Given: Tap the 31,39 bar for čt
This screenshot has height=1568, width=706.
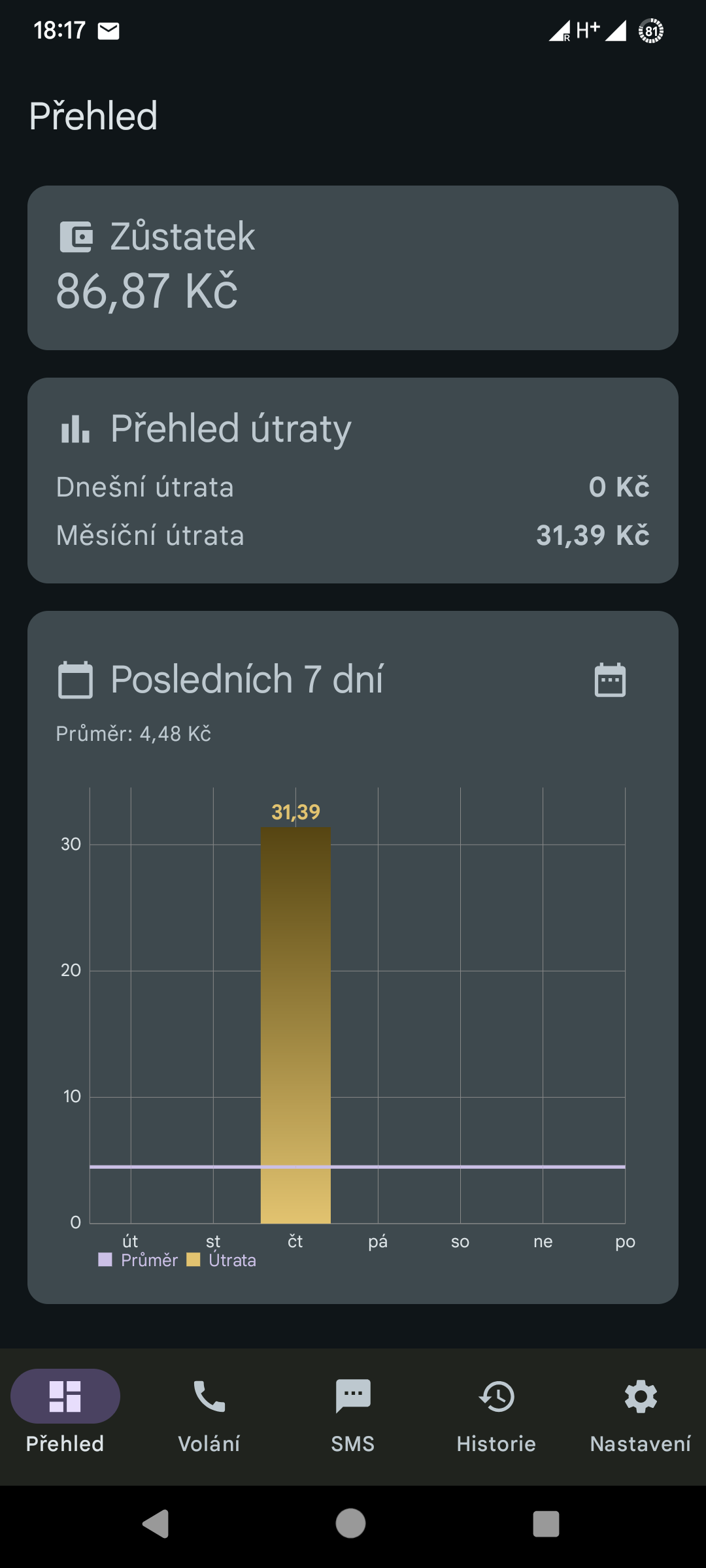Looking at the screenshot, I should coord(295,1025).
